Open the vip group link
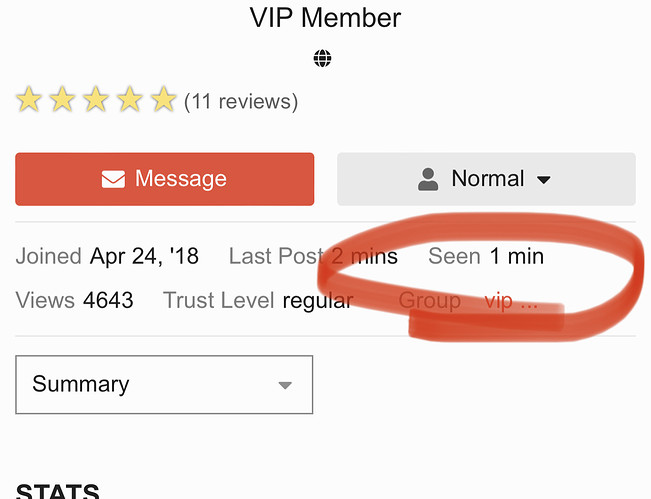 click(x=510, y=300)
